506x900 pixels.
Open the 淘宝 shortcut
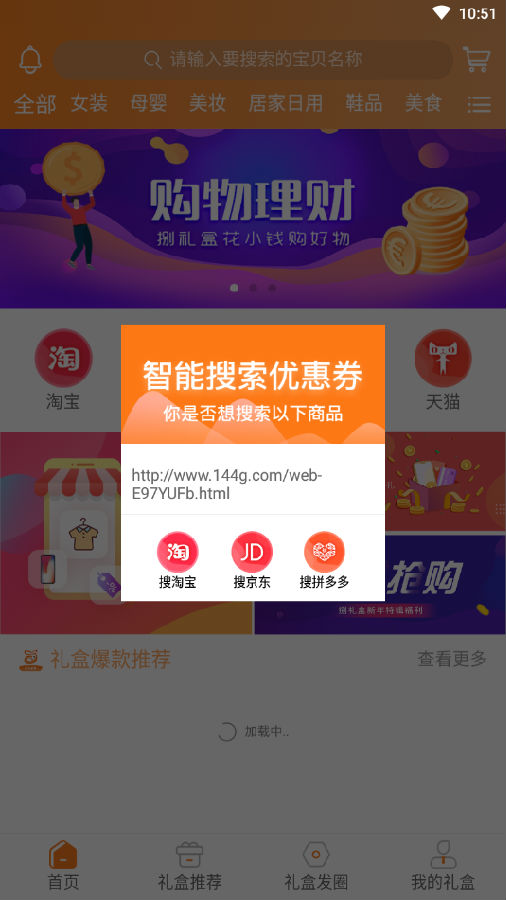[x=63, y=370]
